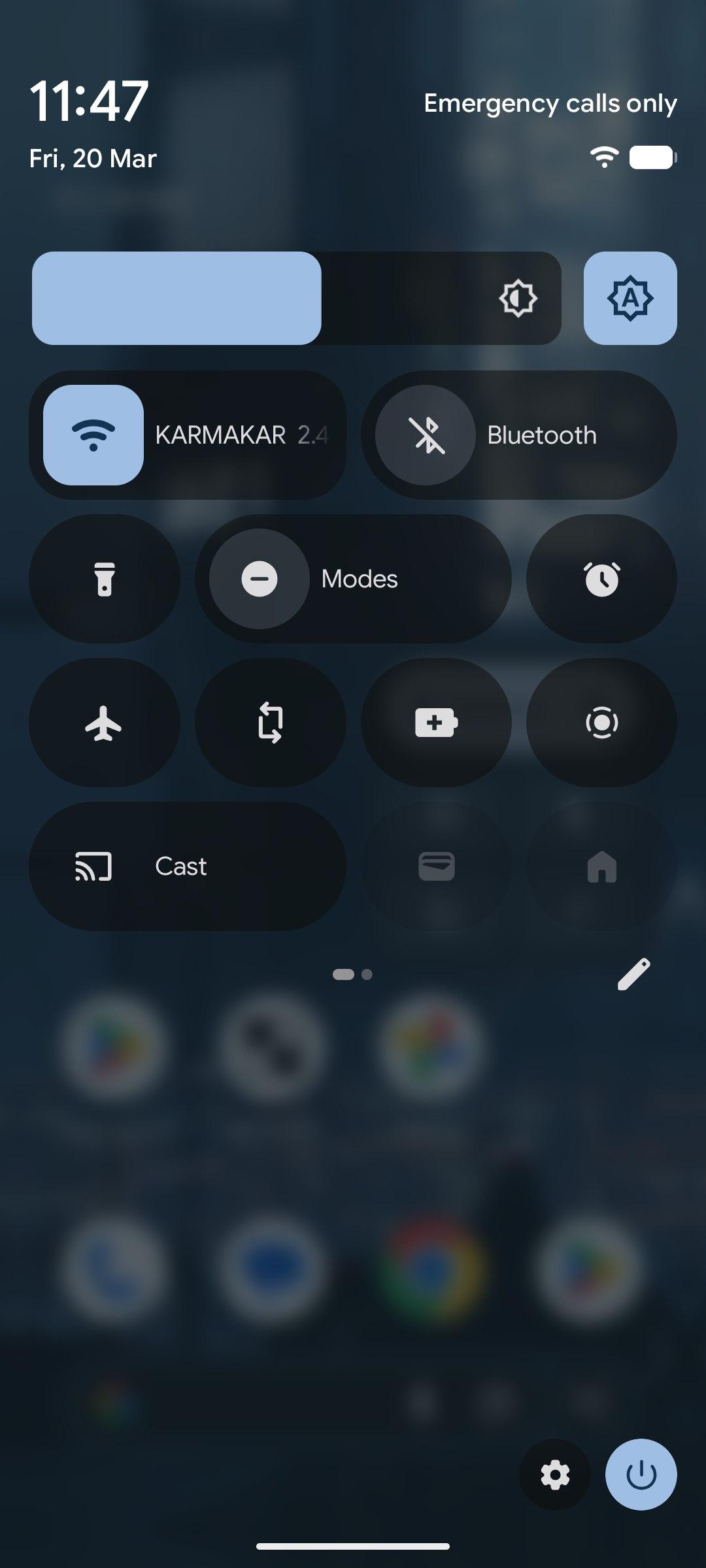Turn off KARMAKAR Wi-Fi tile
This screenshot has width=706, height=1568.
(x=93, y=435)
